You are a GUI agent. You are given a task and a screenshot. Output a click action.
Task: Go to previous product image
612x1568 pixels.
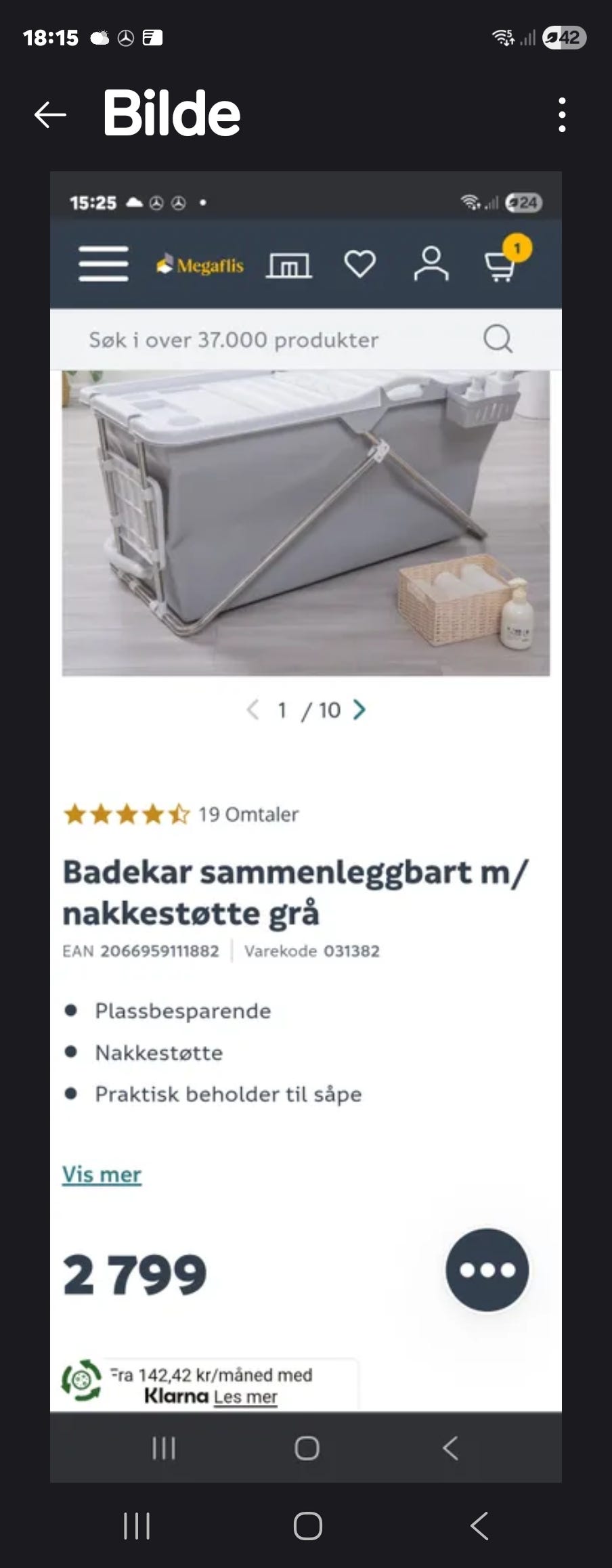253,711
